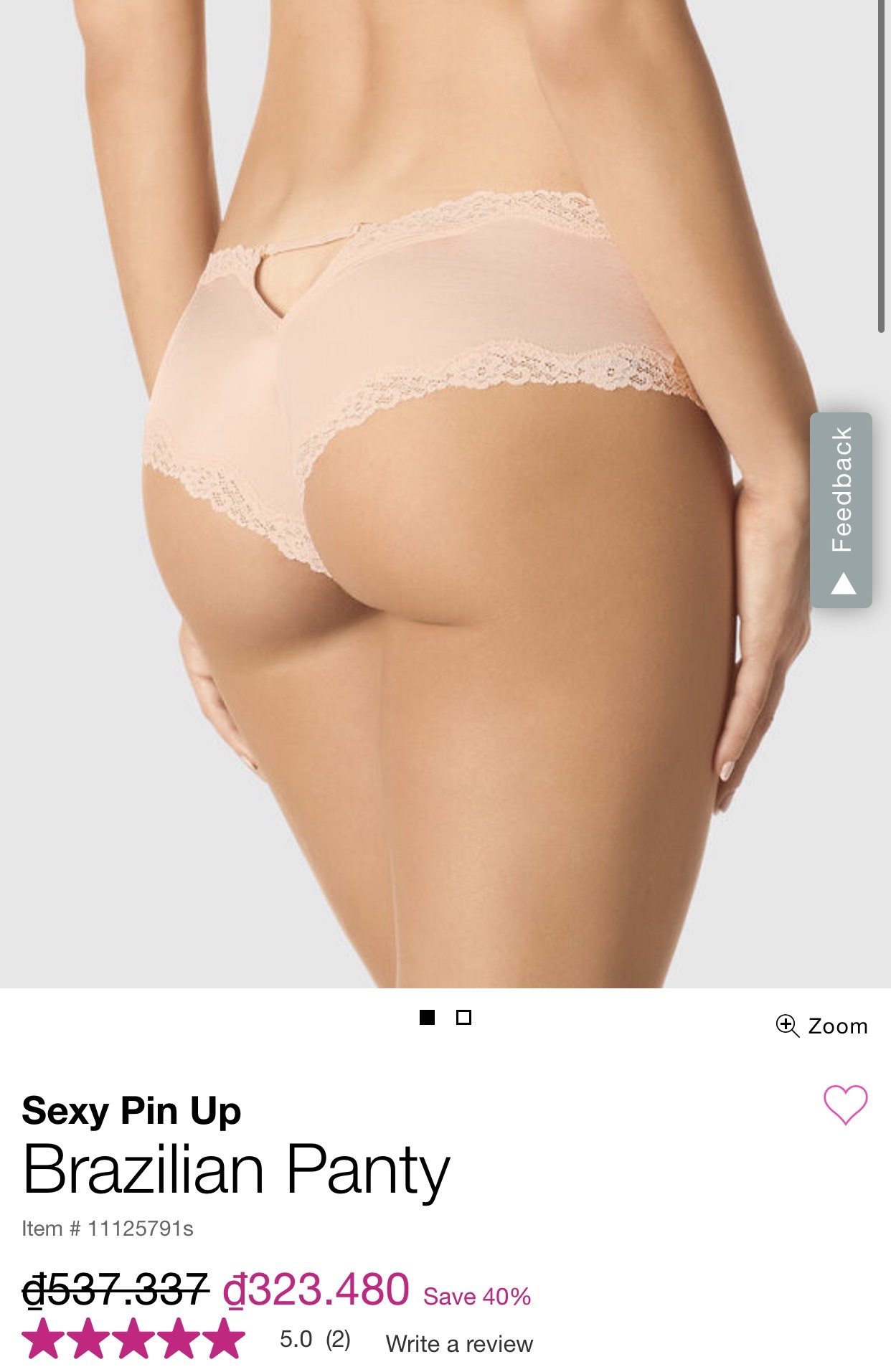Open the Feedback side tab
Viewport: 891px width, 1372px height.
click(x=841, y=510)
